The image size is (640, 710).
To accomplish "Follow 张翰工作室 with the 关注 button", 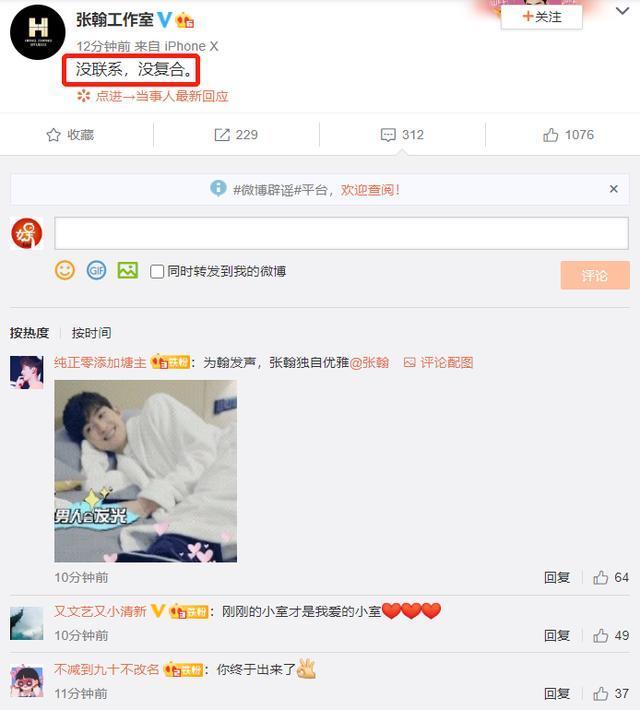I will (x=541, y=17).
